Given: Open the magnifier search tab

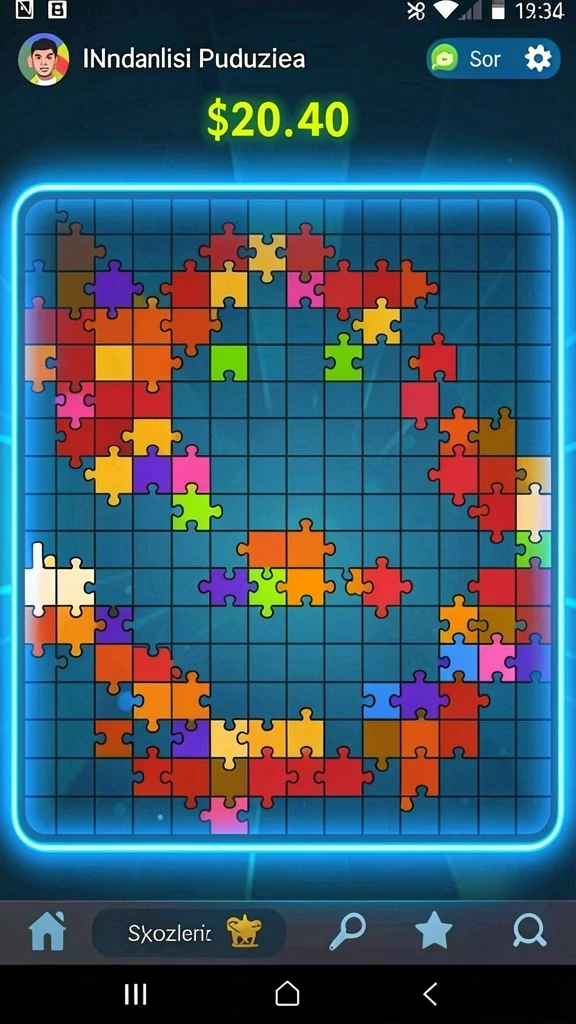Looking at the screenshot, I should (x=347, y=931).
